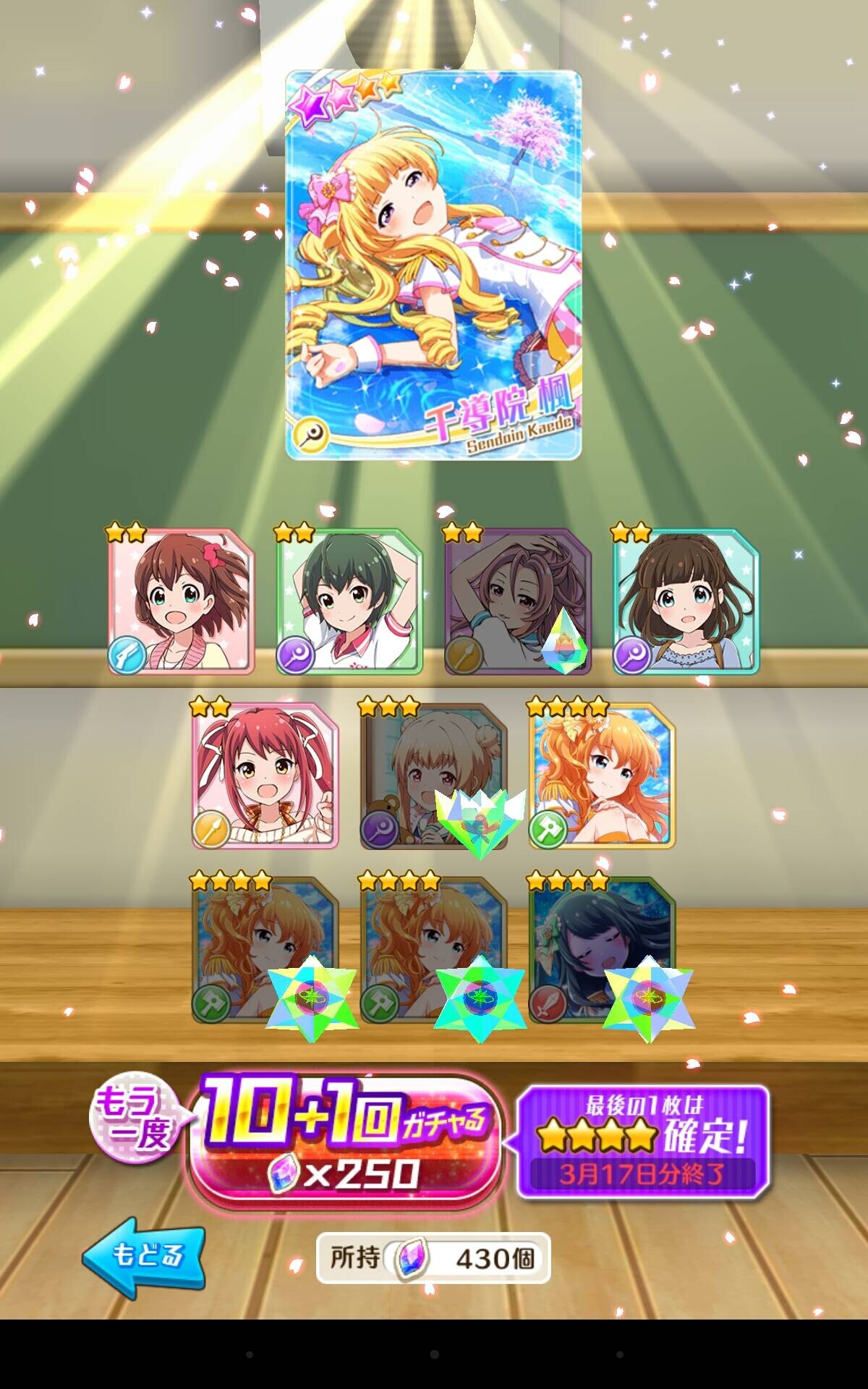Screen dimensions: 868x1389
Task: Open the two-star brown-haired girl with red bow
Action: click(x=181, y=601)
